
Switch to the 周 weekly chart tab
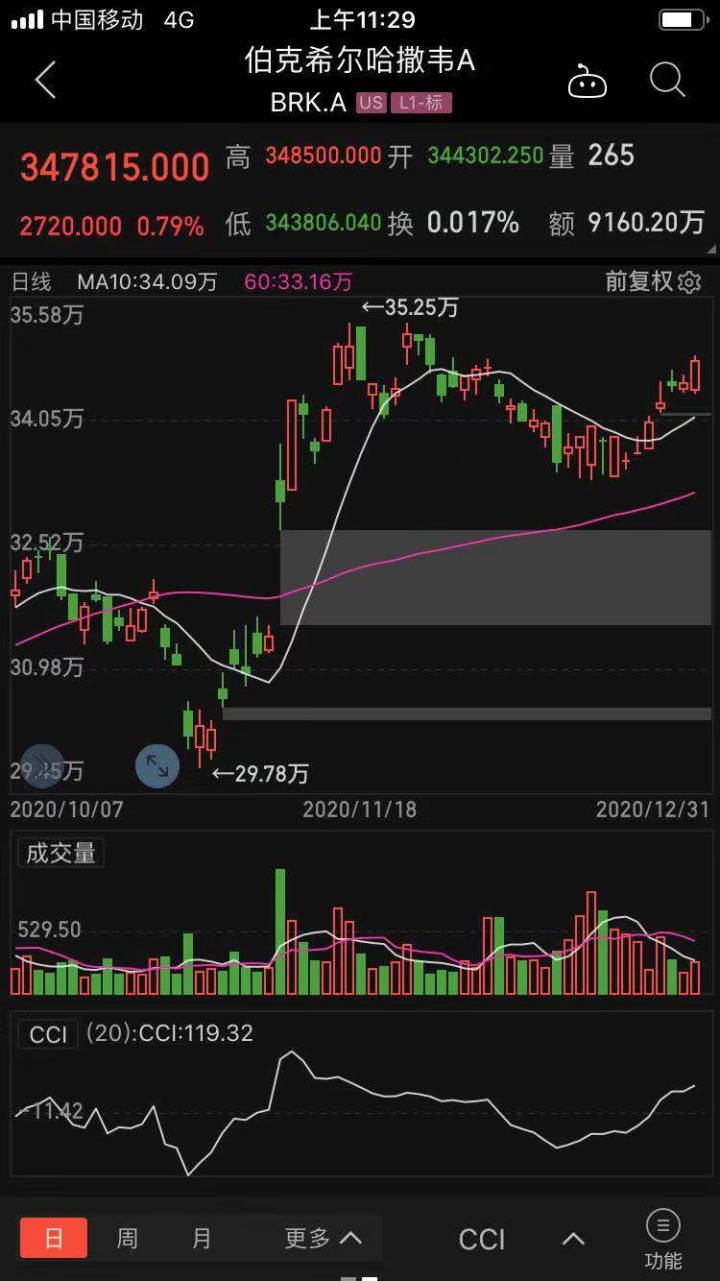(127, 1238)
